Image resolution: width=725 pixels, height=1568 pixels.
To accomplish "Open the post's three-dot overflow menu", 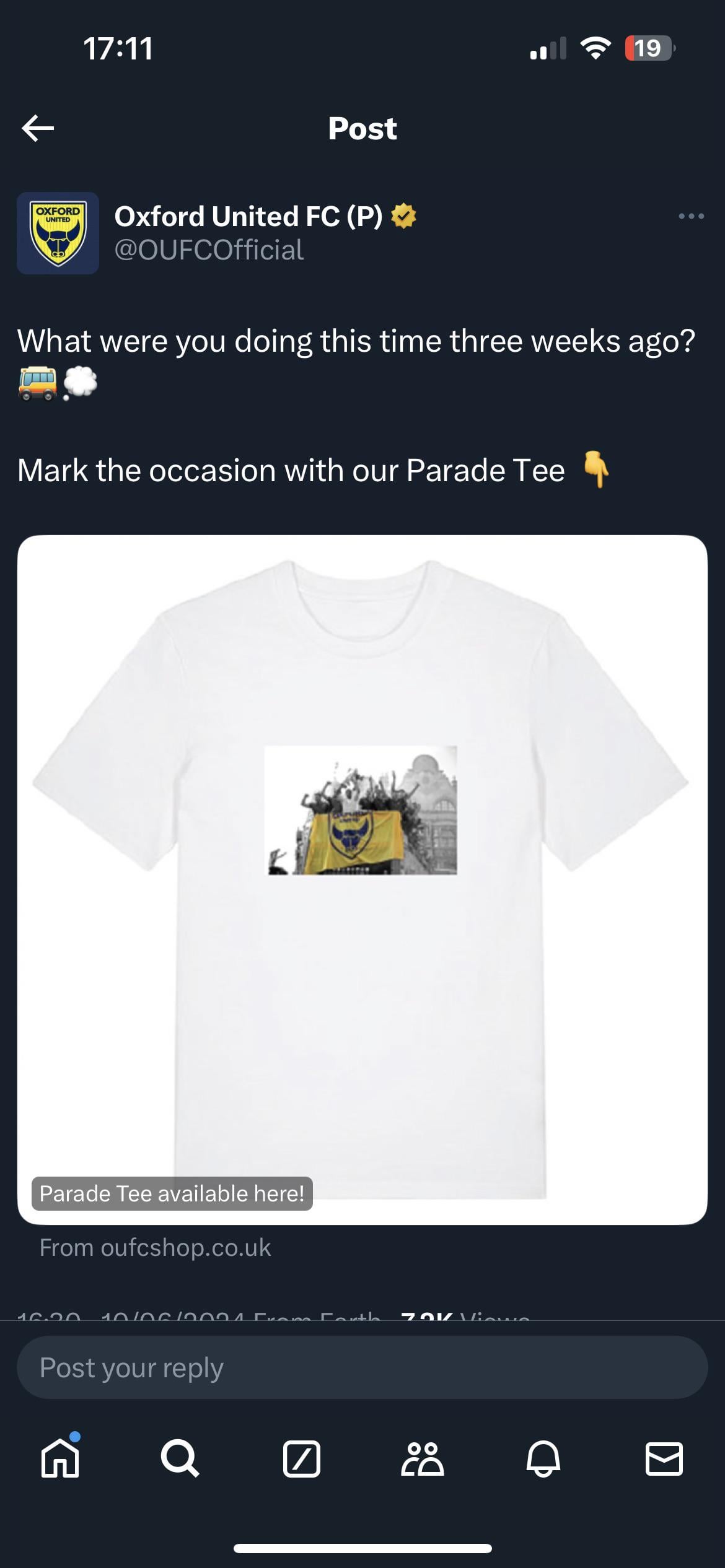I will 691,216.
